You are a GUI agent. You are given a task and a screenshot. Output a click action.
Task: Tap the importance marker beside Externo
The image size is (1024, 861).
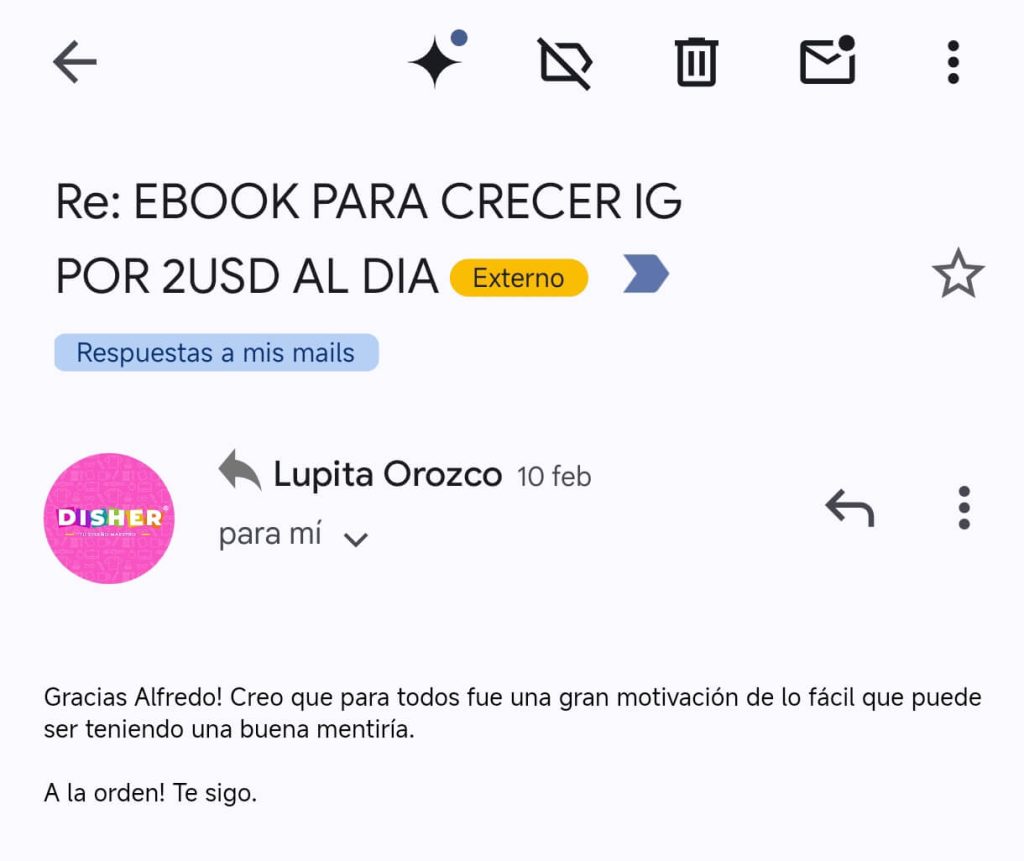click(646, 275)
